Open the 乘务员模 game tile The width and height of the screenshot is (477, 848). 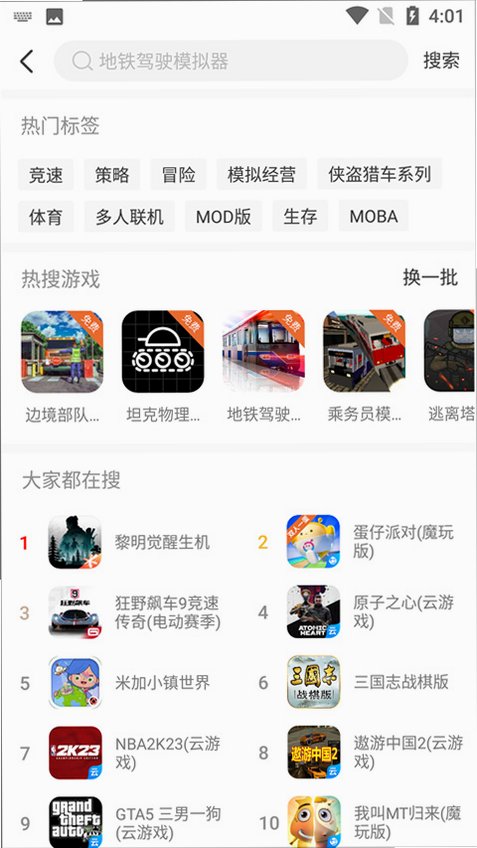[364, 367]
